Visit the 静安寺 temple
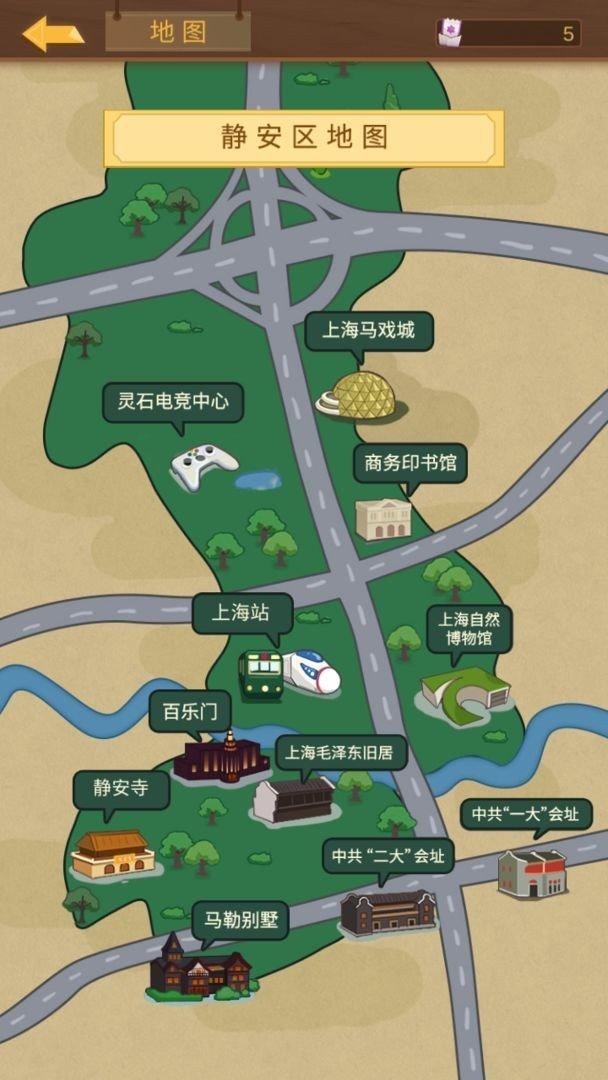Image resolution: width=608 pixels, height=1080 pixels. [x=113, y=854]
